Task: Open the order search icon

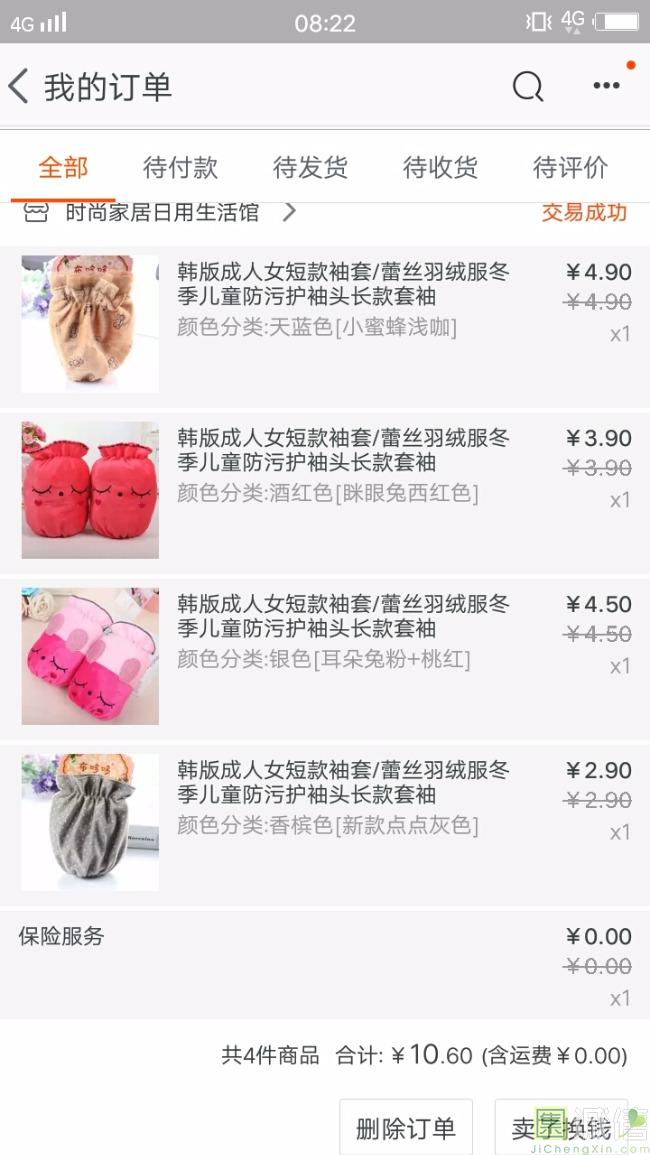Action: [x=527, y=87]
